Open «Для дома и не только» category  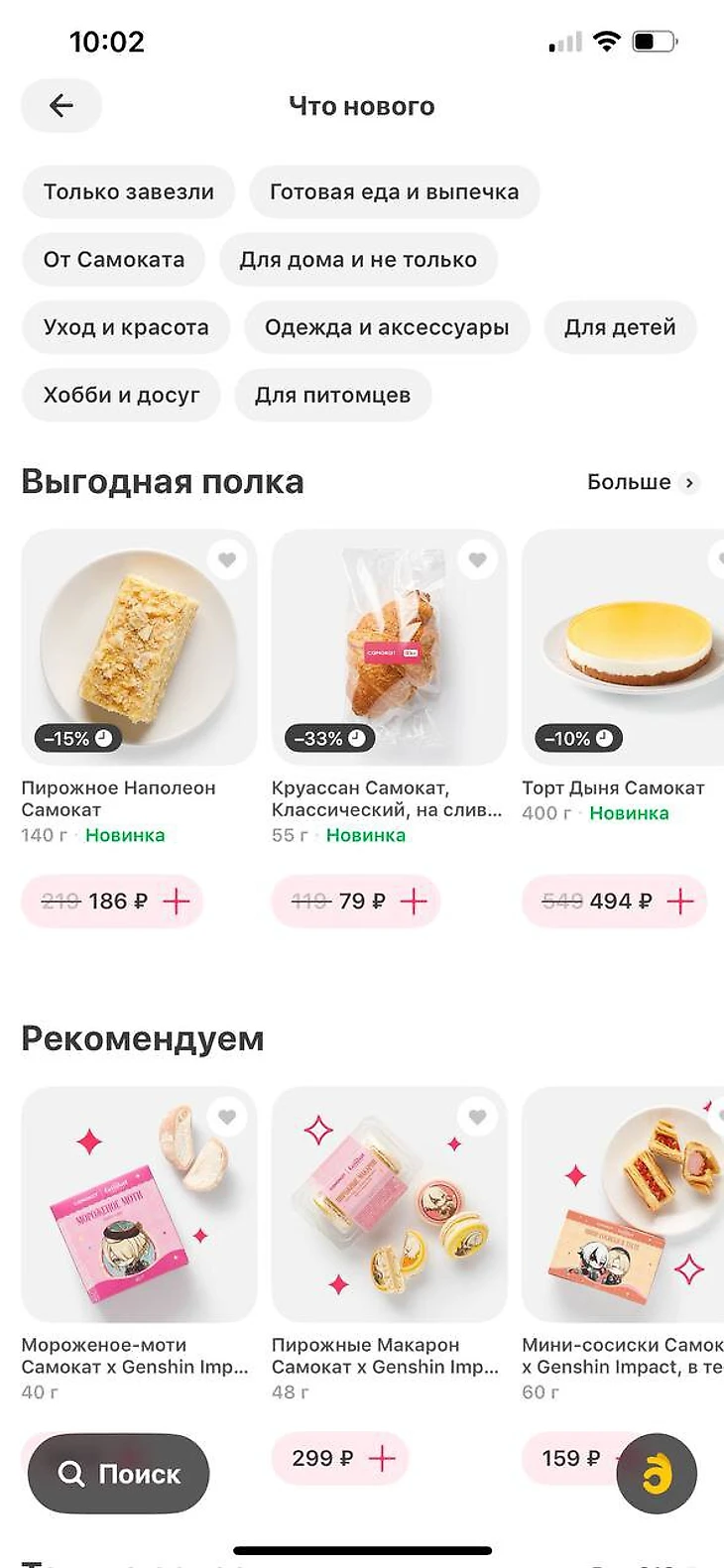click(x=358, y=260)
